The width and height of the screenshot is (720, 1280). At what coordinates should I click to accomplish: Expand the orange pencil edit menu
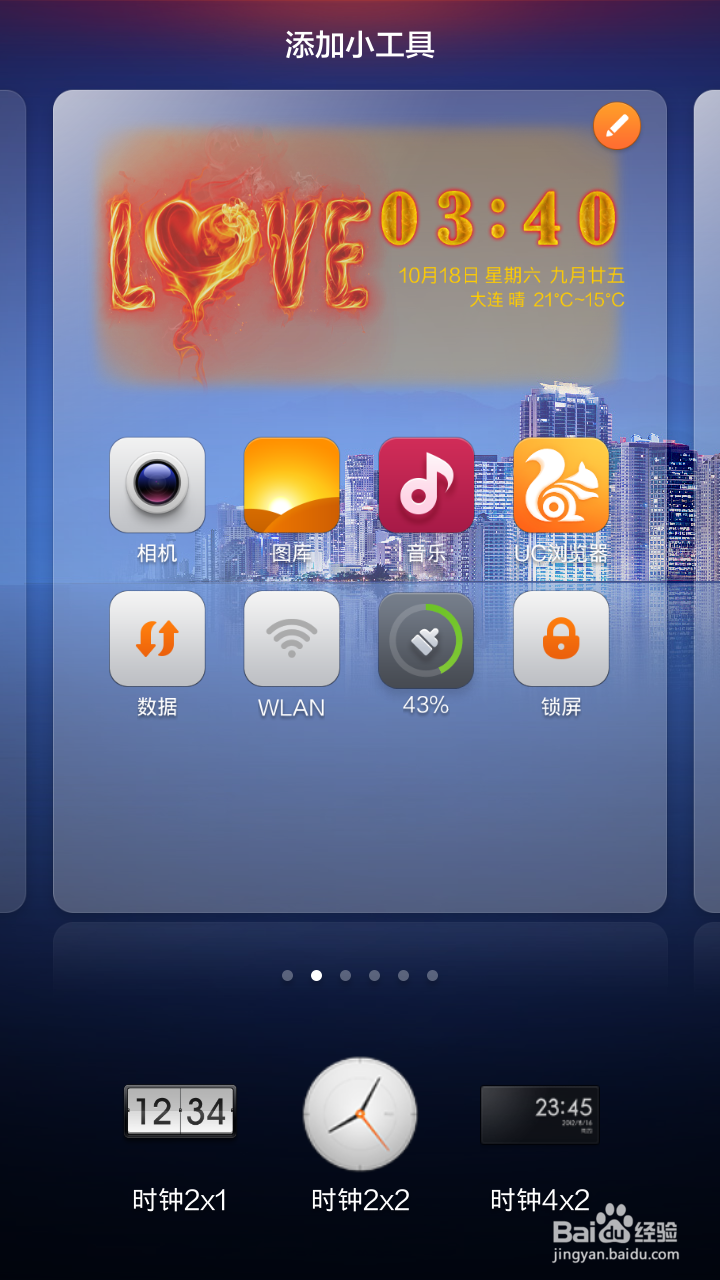pyautogui.click(x=617, y=125)
